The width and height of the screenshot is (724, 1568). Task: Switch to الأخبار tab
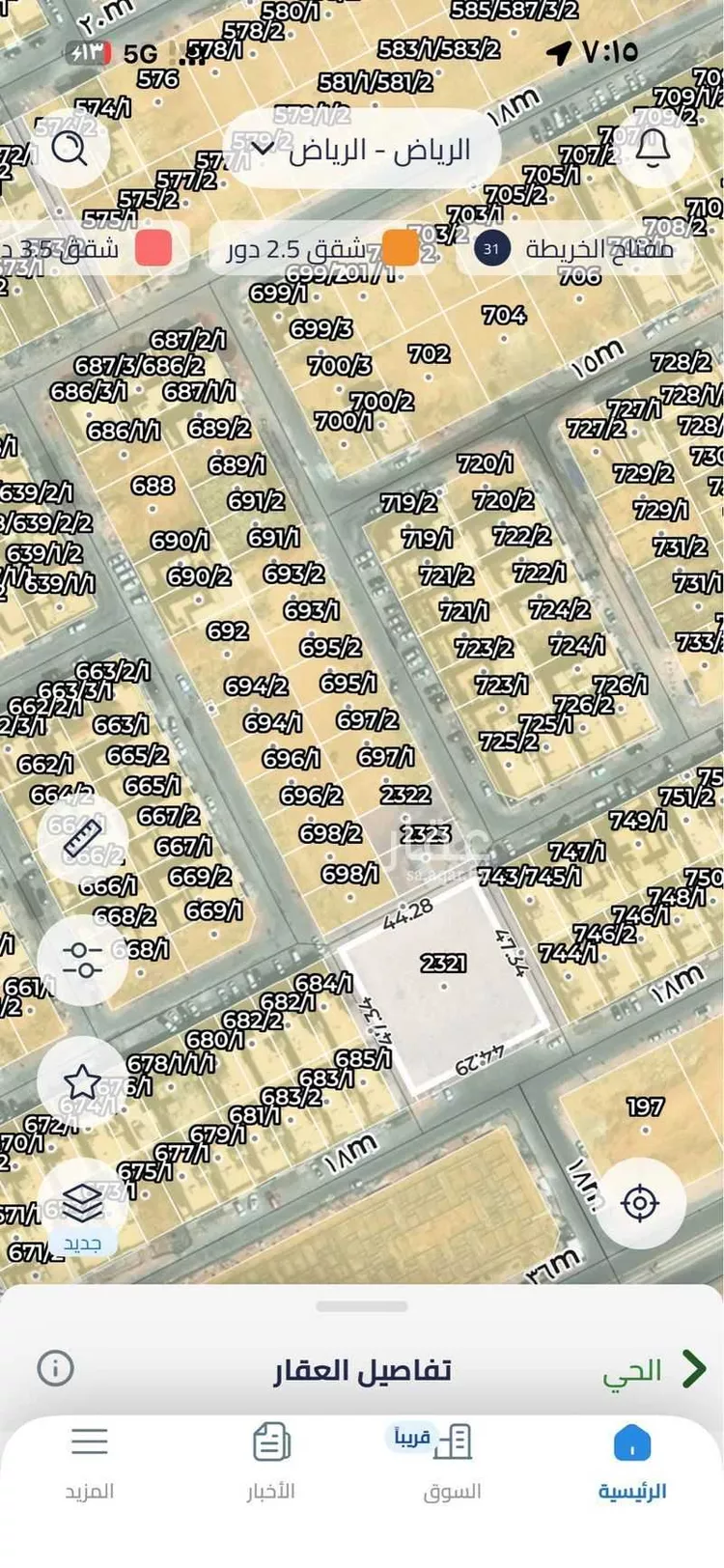pos(271,1461)
